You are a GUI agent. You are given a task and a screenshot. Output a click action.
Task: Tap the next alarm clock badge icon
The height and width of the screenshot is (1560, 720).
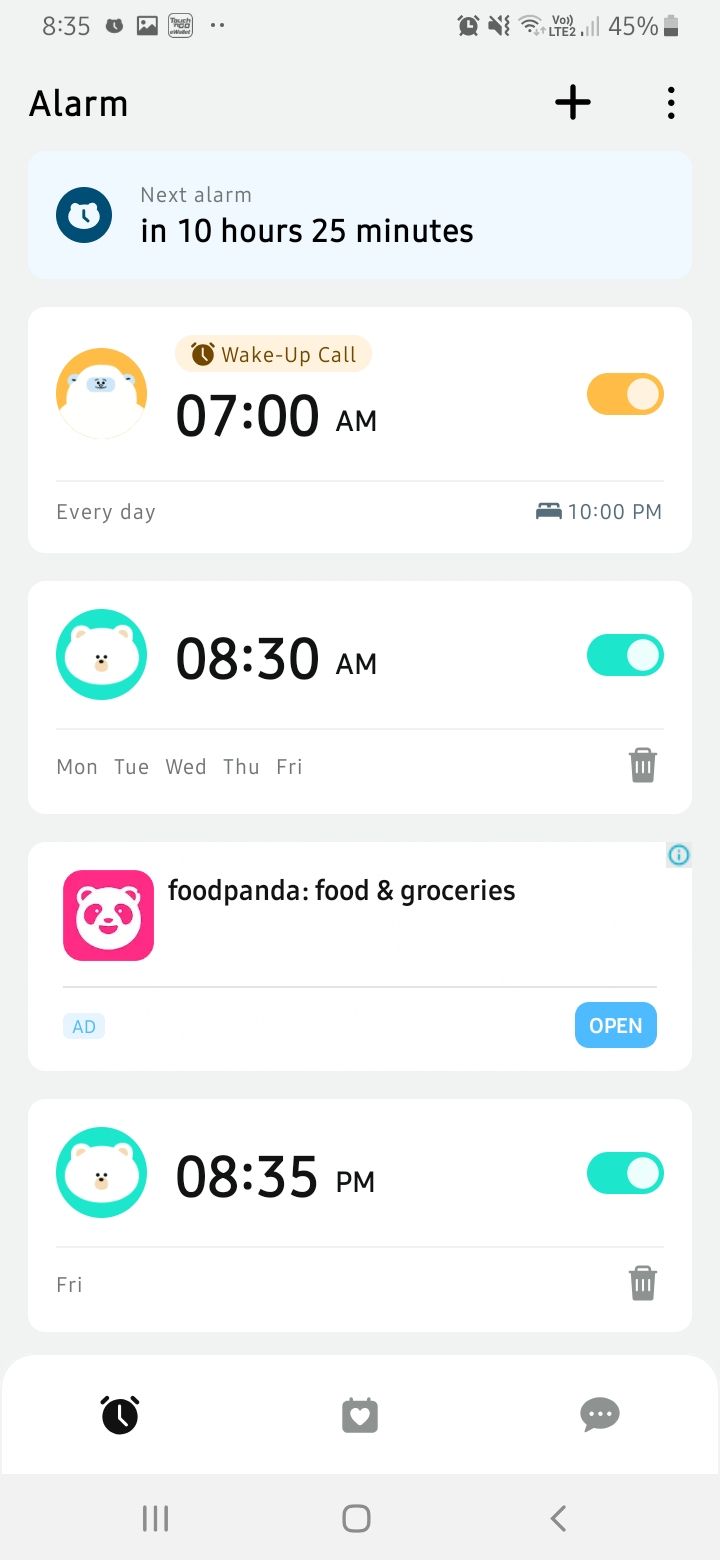(x=83, y=214)
